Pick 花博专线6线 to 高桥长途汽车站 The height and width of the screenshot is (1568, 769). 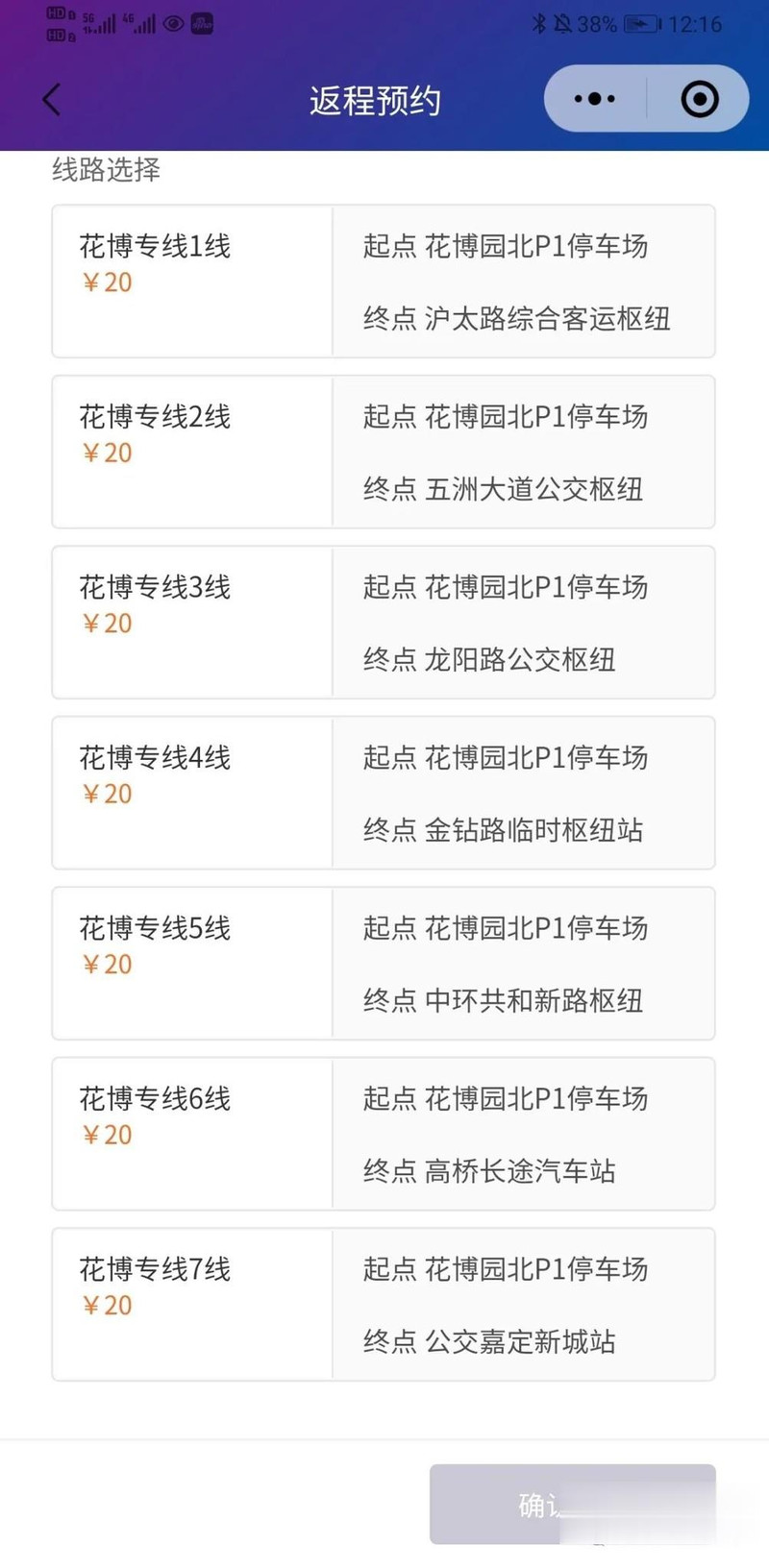pyautogui.click(x=384, y=1134)
